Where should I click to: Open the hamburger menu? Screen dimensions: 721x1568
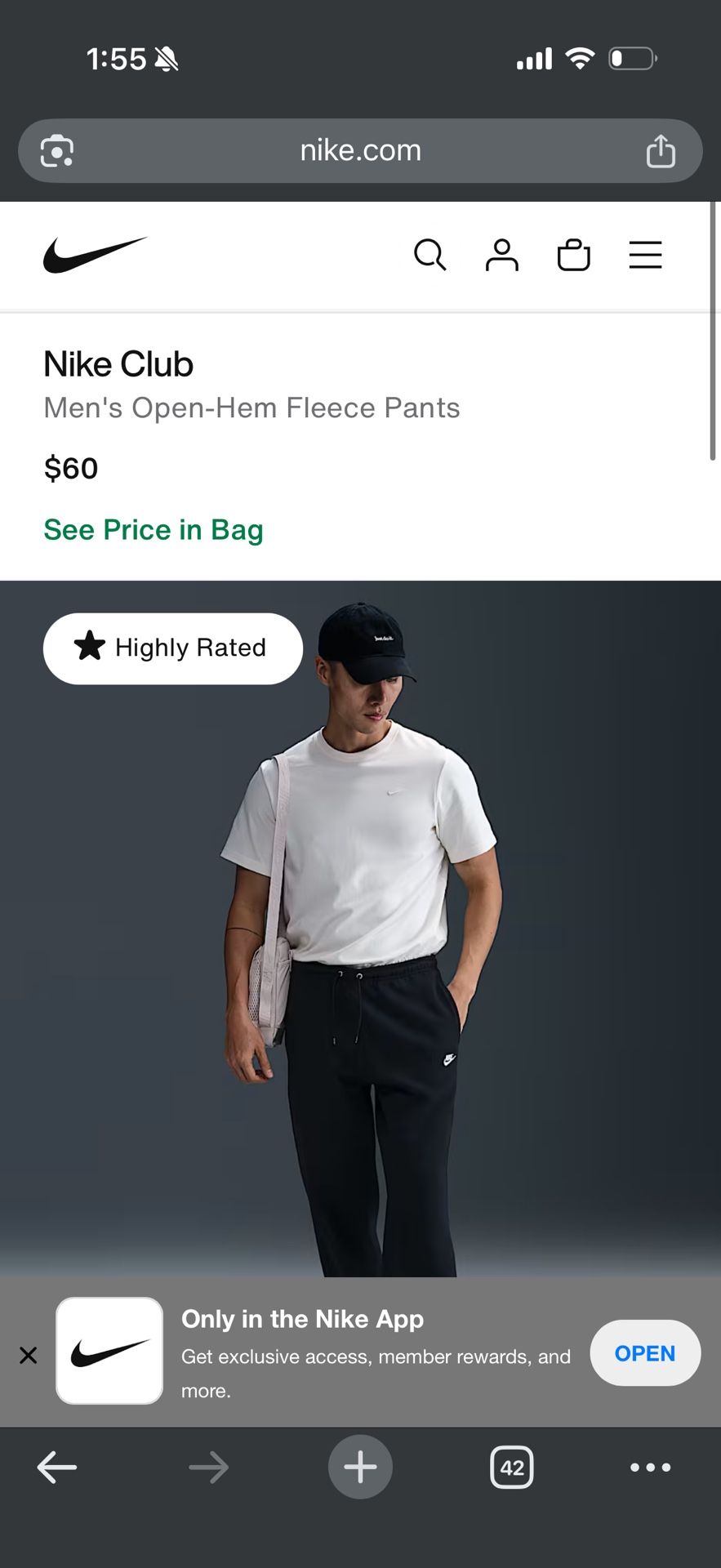(645, 255)
